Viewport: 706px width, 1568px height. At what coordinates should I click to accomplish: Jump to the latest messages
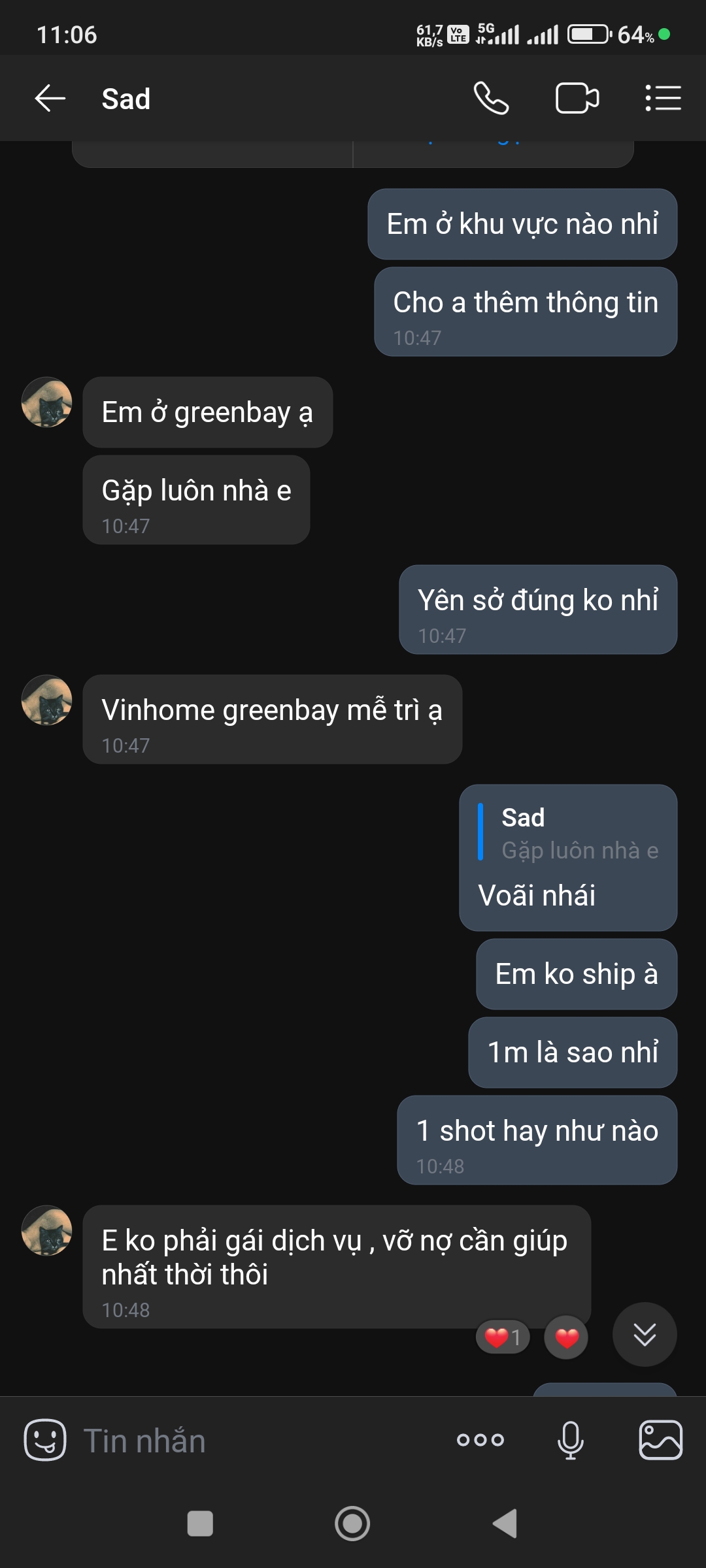click(x=645, y=1335)
